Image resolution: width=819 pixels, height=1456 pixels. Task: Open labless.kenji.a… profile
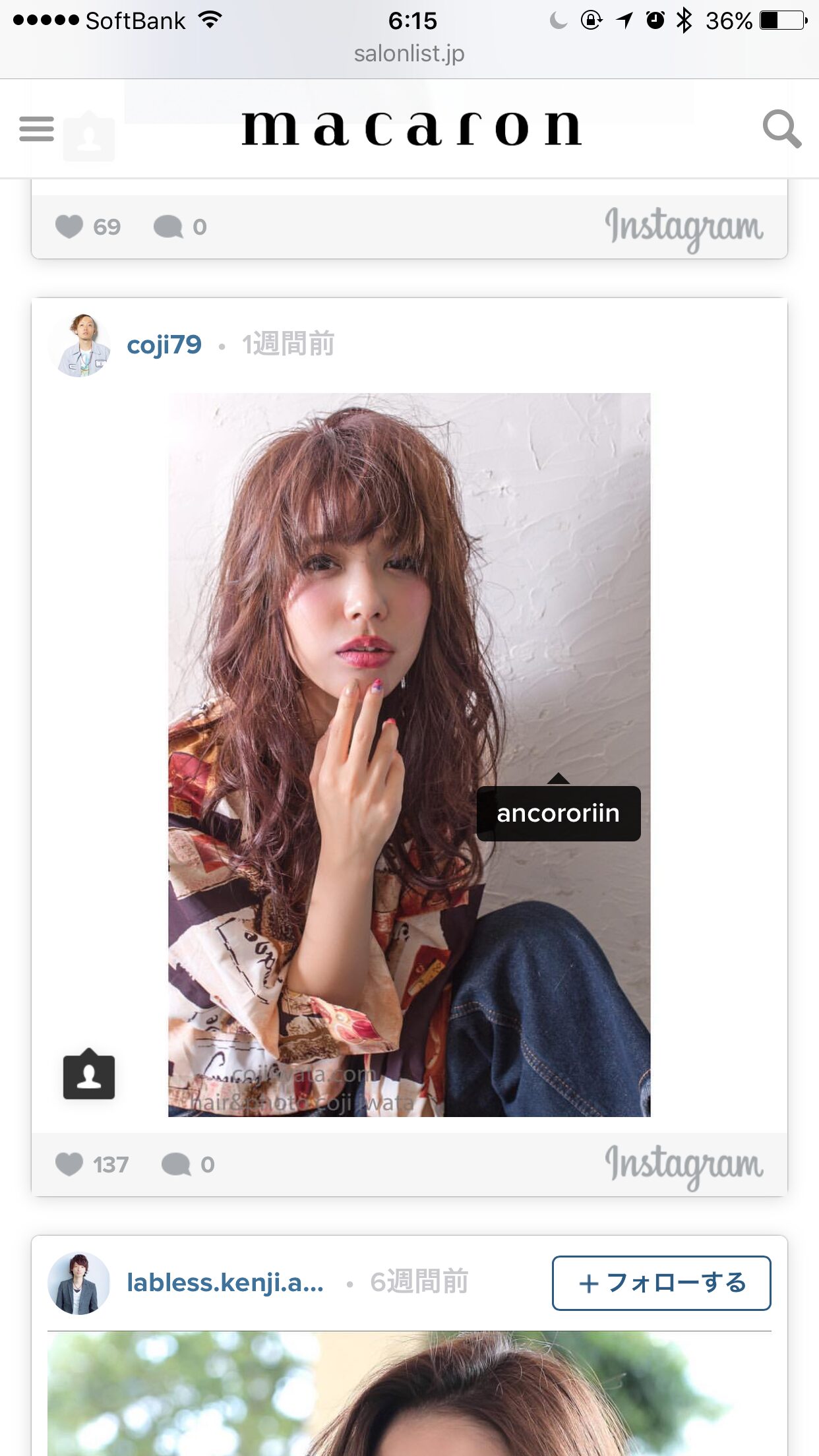[x=225, y=1283]
